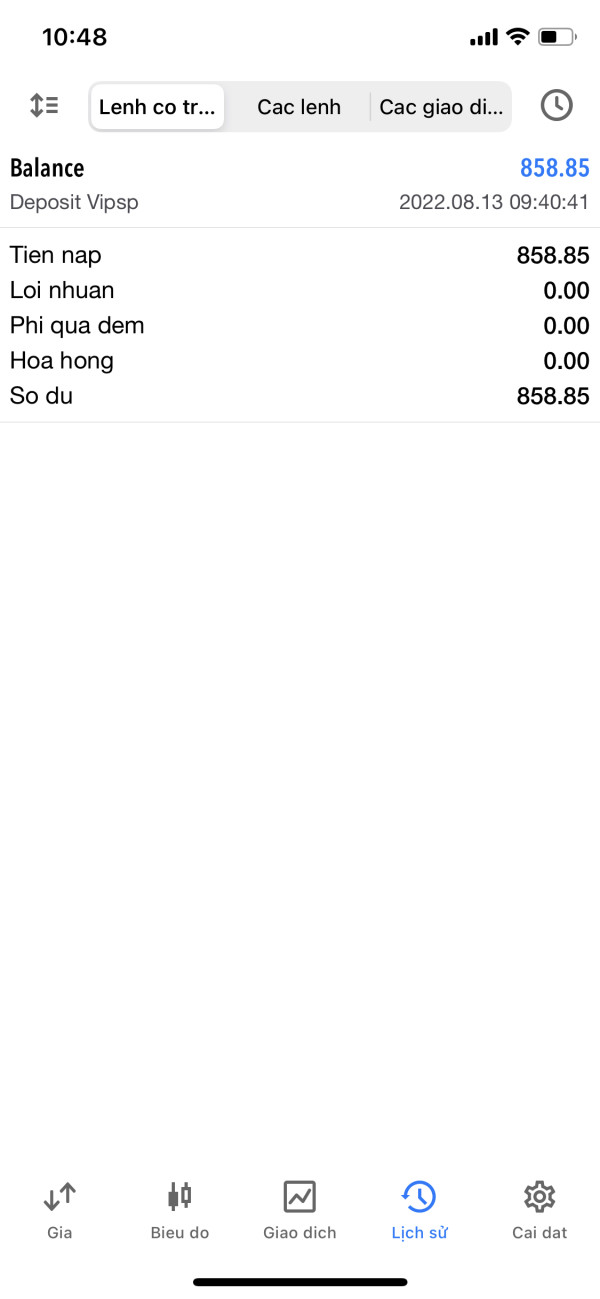Go to the Gia tab
This screenshot has height=1299, width=600.
coord(60,1210)
